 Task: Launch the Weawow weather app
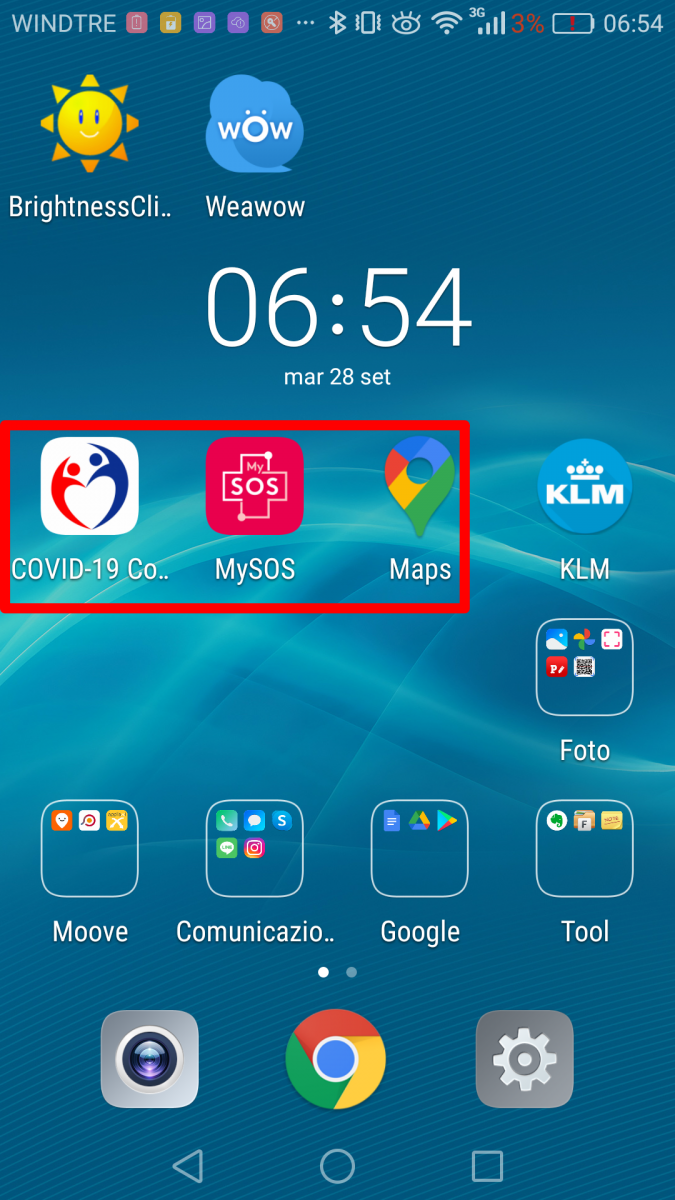255,124
